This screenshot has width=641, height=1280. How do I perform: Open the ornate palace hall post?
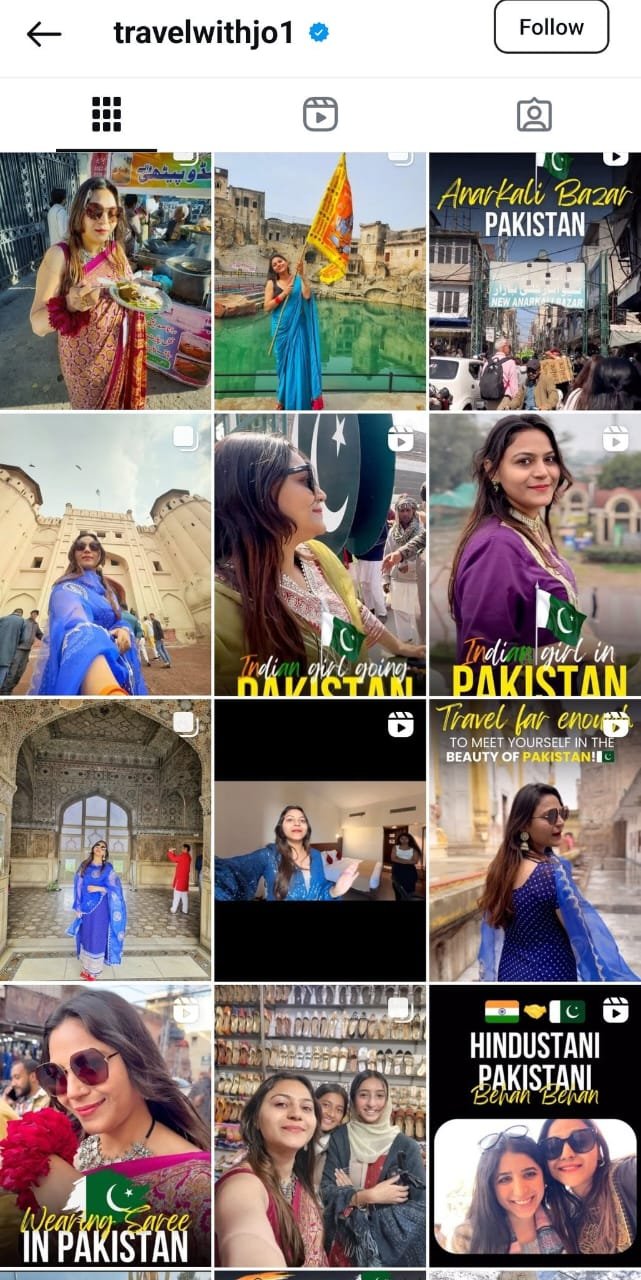point(106,840)
